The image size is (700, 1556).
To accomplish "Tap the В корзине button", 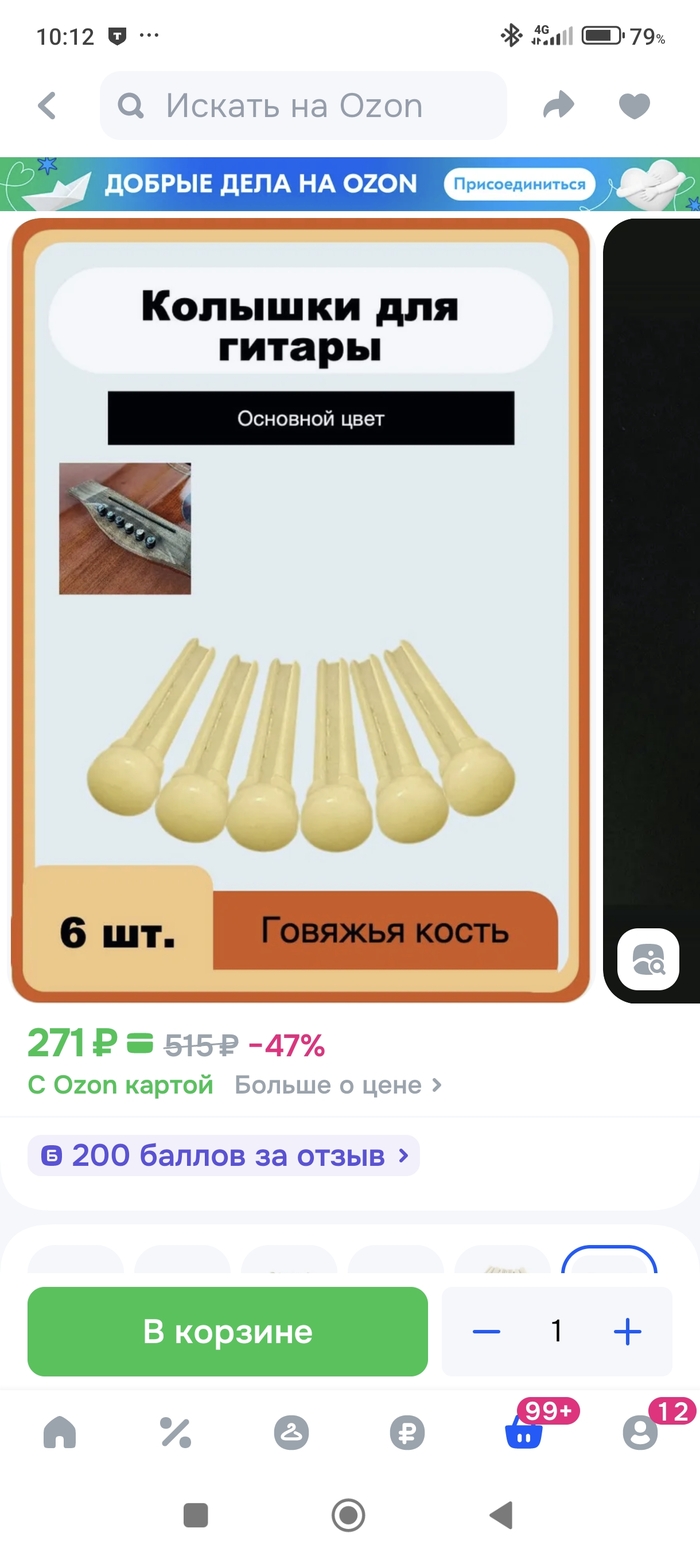I will click(x=227, y=1331).
